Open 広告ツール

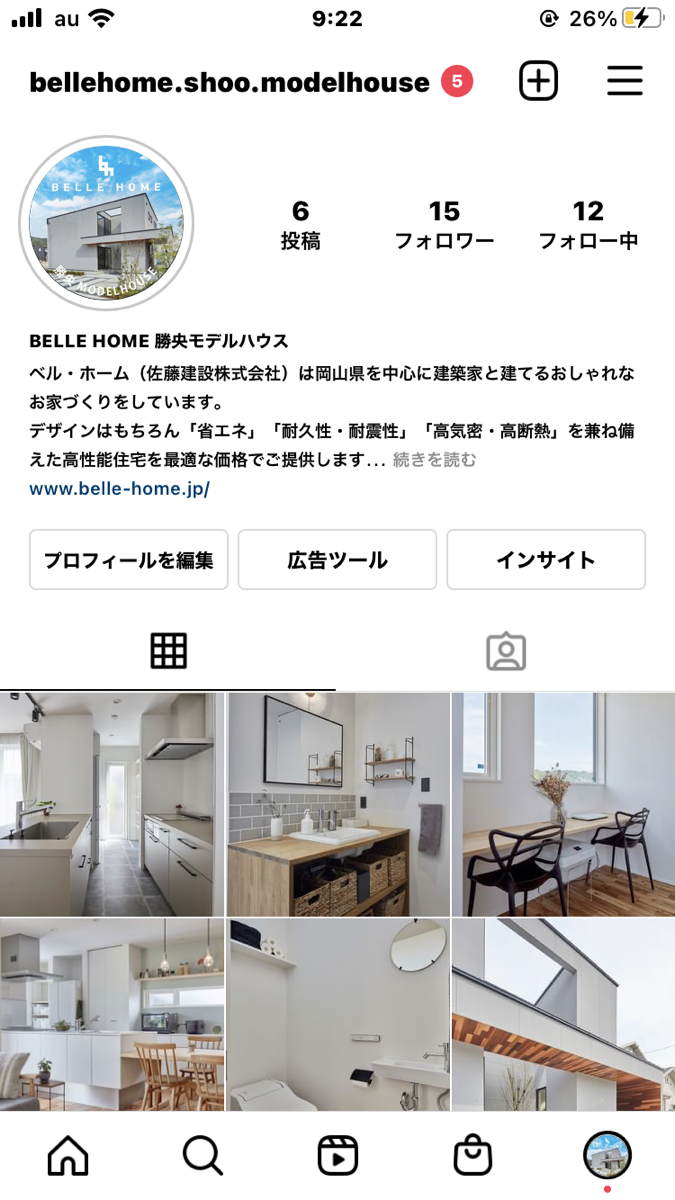click(337, 560)
